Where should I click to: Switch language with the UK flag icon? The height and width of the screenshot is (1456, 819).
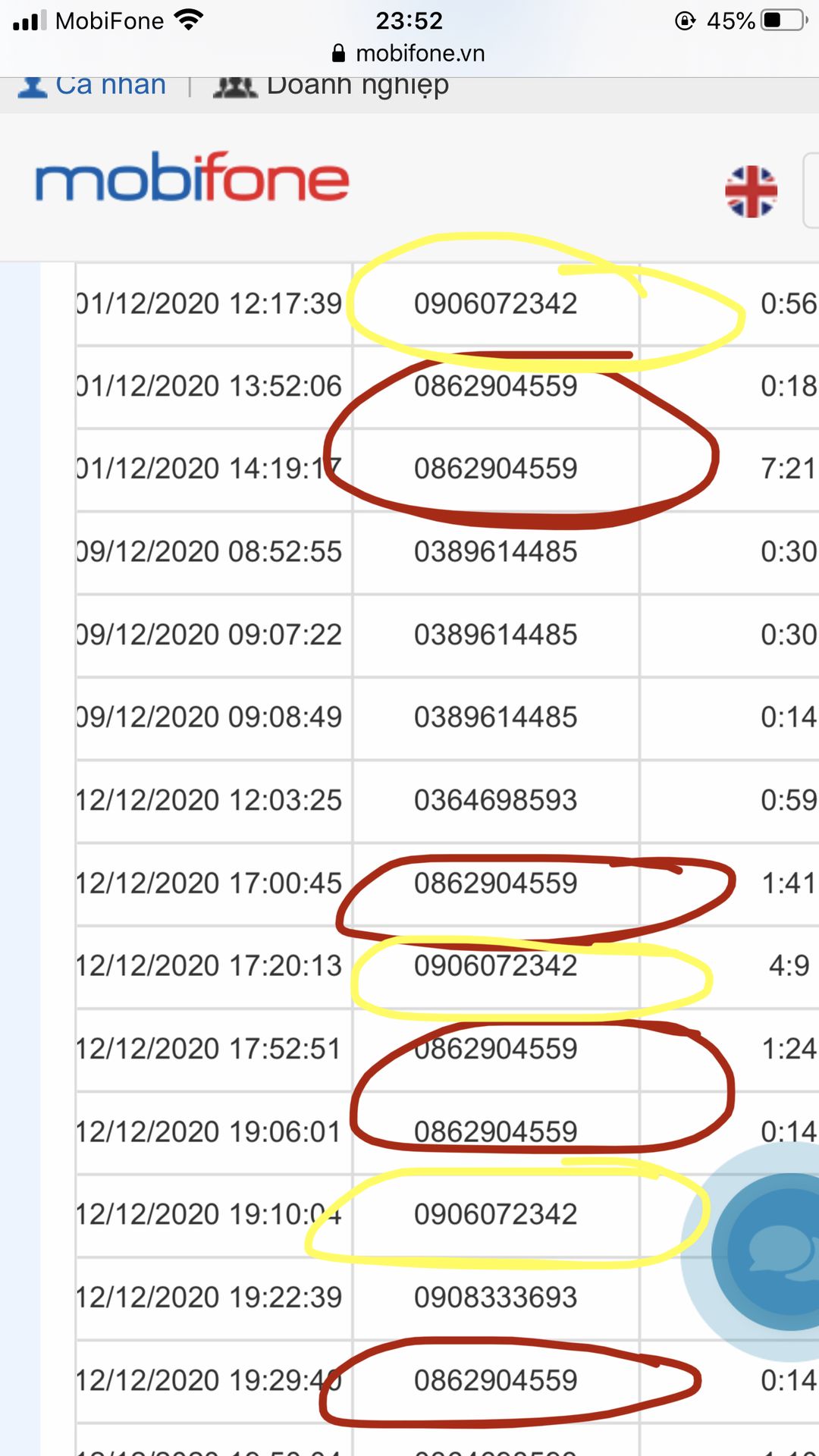click(751, 191)
